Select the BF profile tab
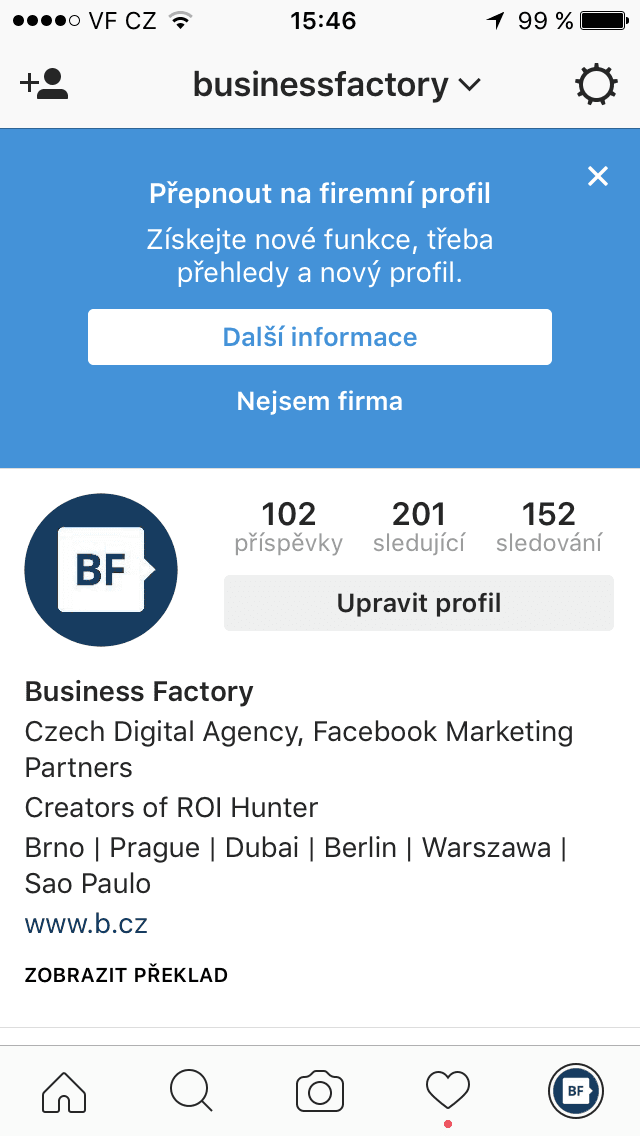This screenshot has width=640, height=1136. tap(576, 1090)
